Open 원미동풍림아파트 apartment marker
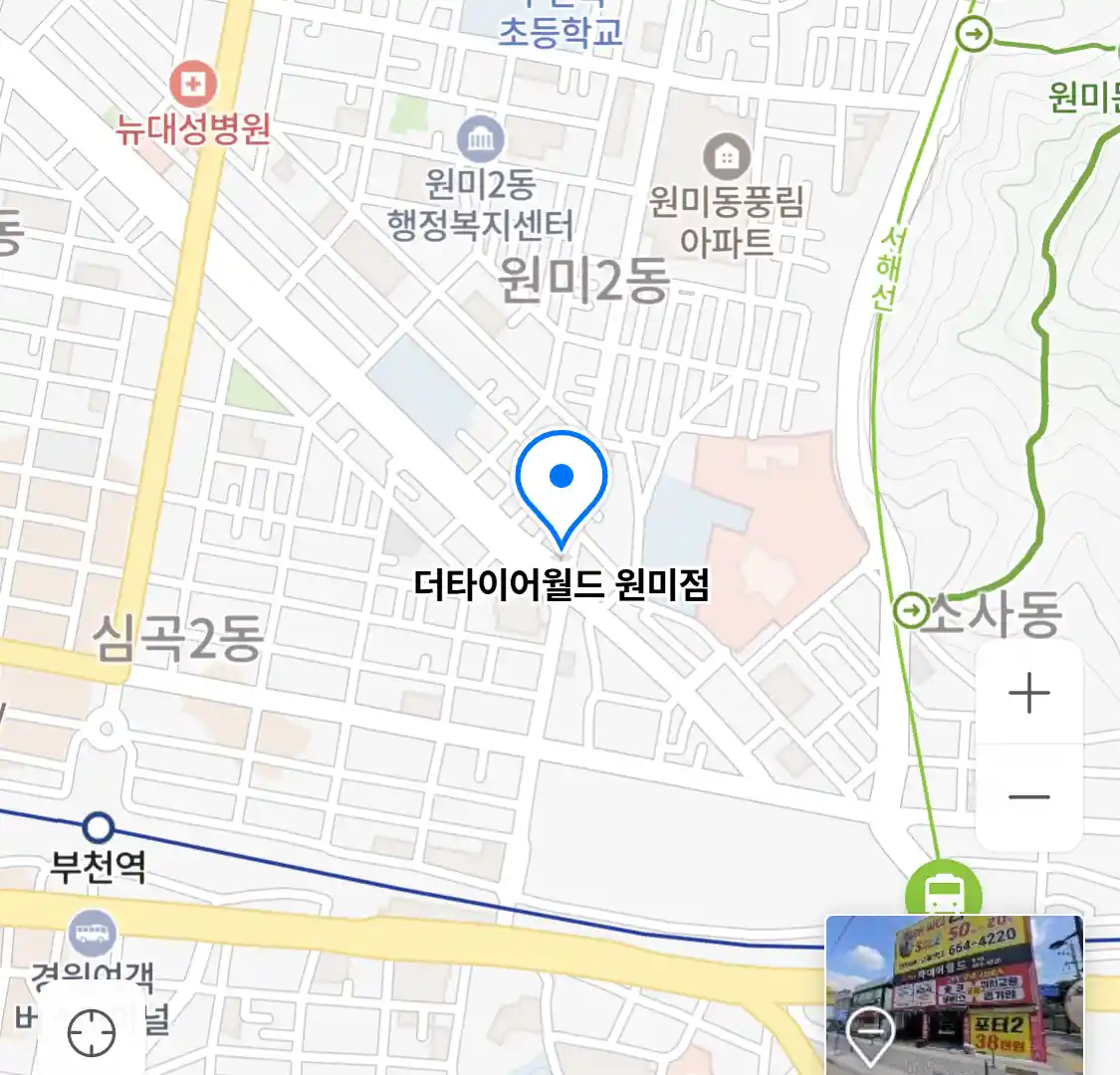 (727, 156)
